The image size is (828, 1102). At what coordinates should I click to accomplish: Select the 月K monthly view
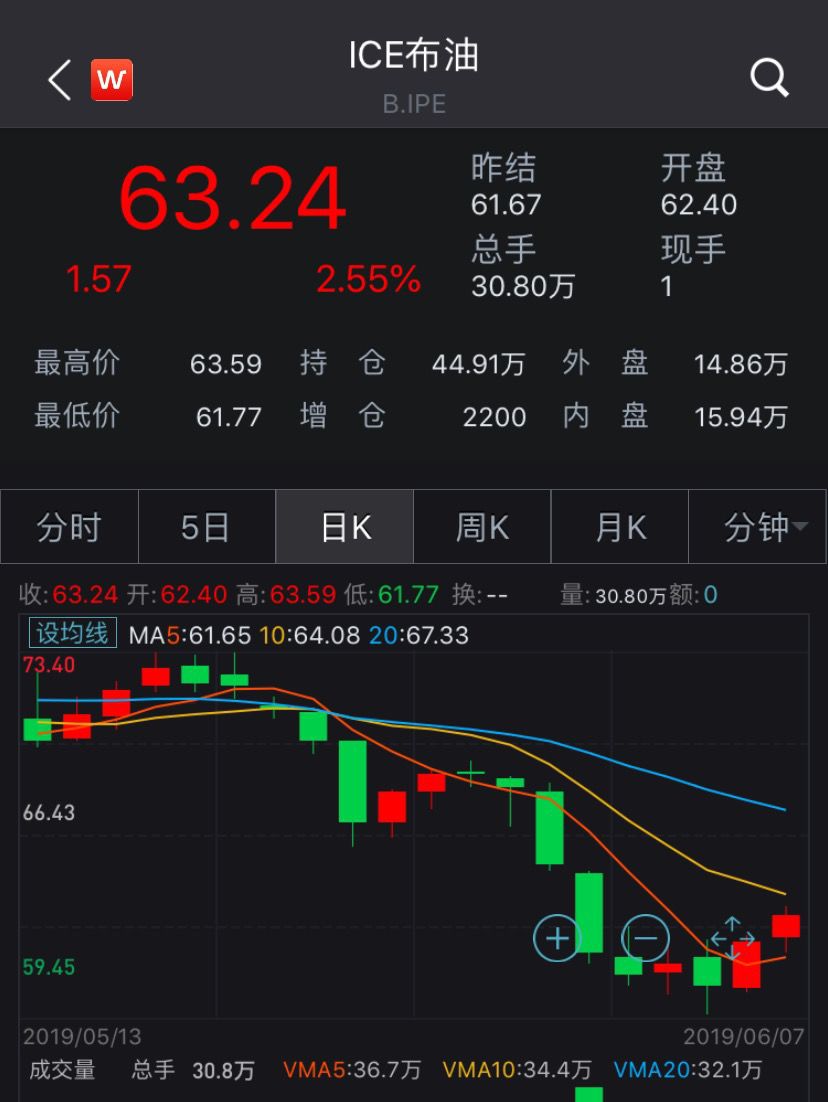click(619, 526)
